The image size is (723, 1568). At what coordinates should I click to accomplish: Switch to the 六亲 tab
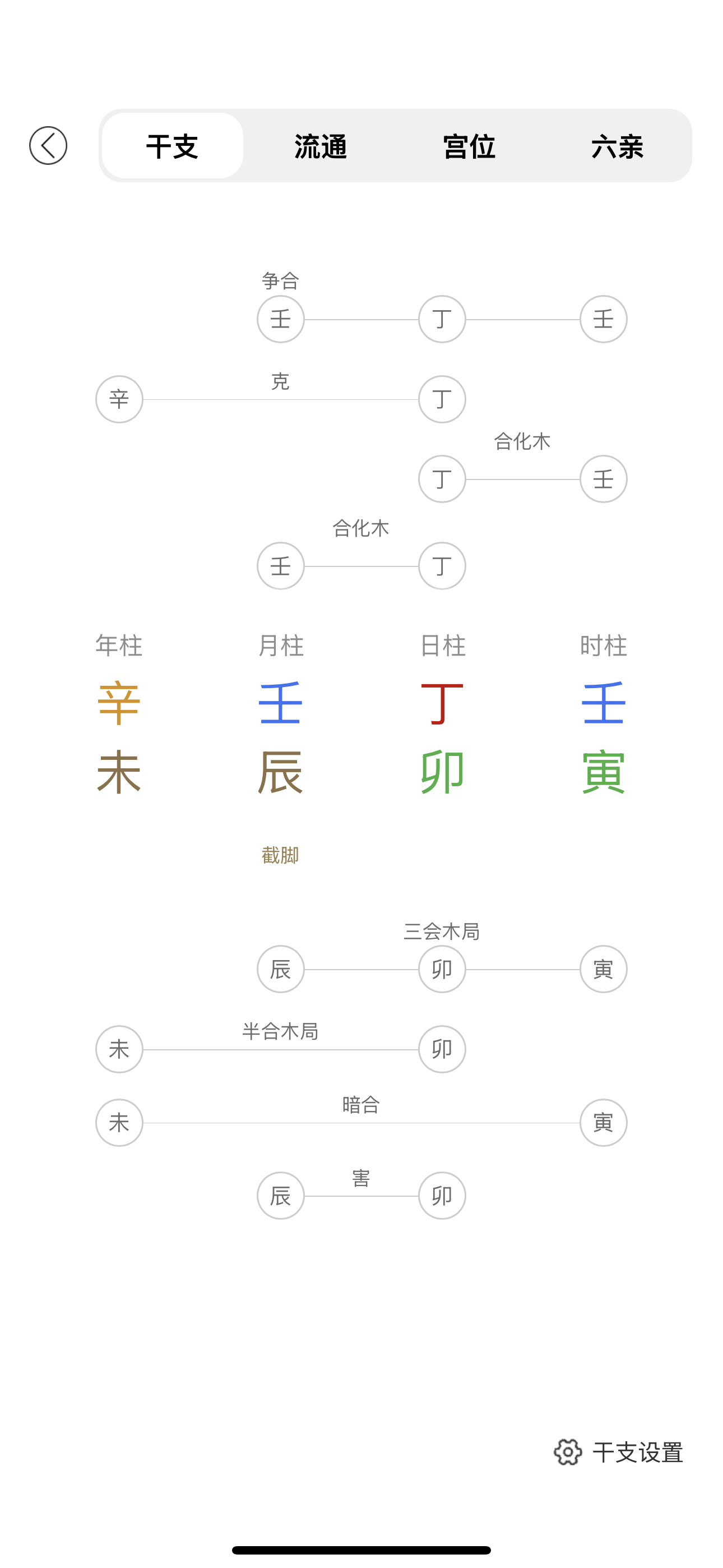(x=617, y=146)
